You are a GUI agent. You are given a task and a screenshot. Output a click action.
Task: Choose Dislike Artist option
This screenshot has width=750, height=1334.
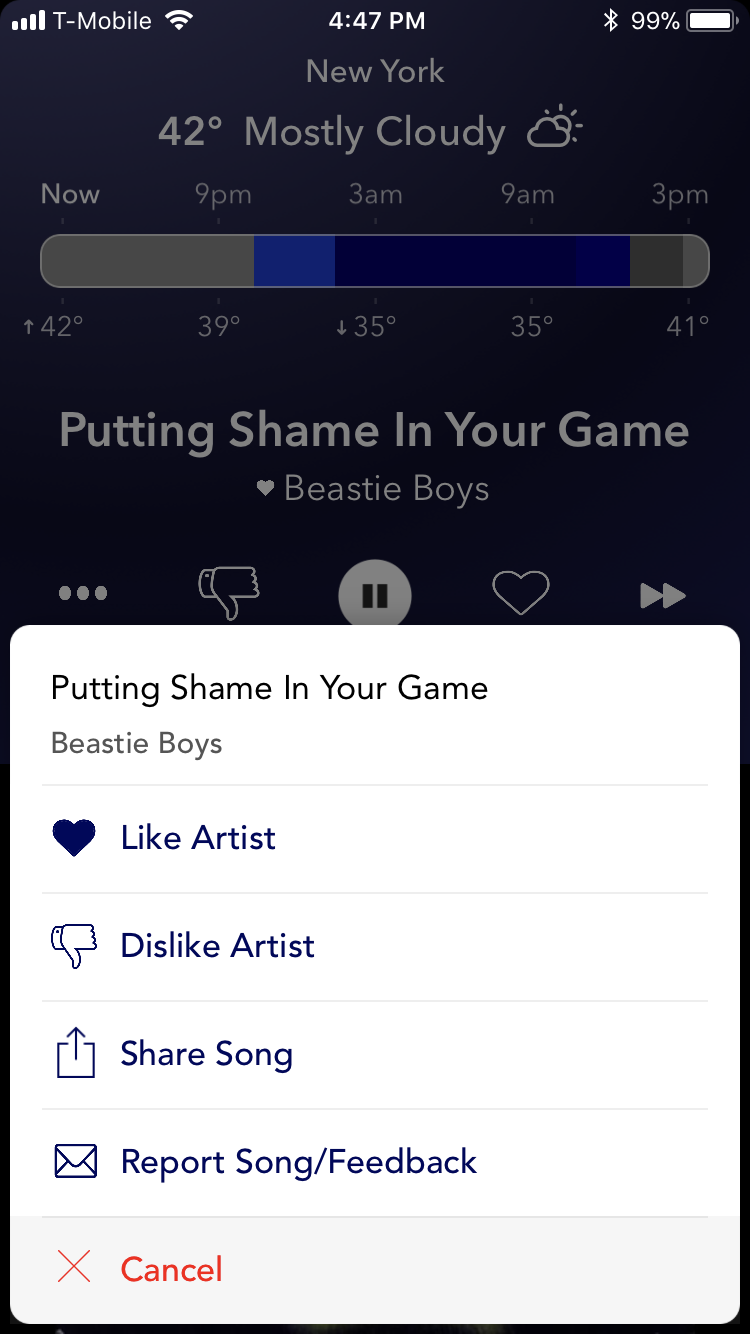coord(217,946)
